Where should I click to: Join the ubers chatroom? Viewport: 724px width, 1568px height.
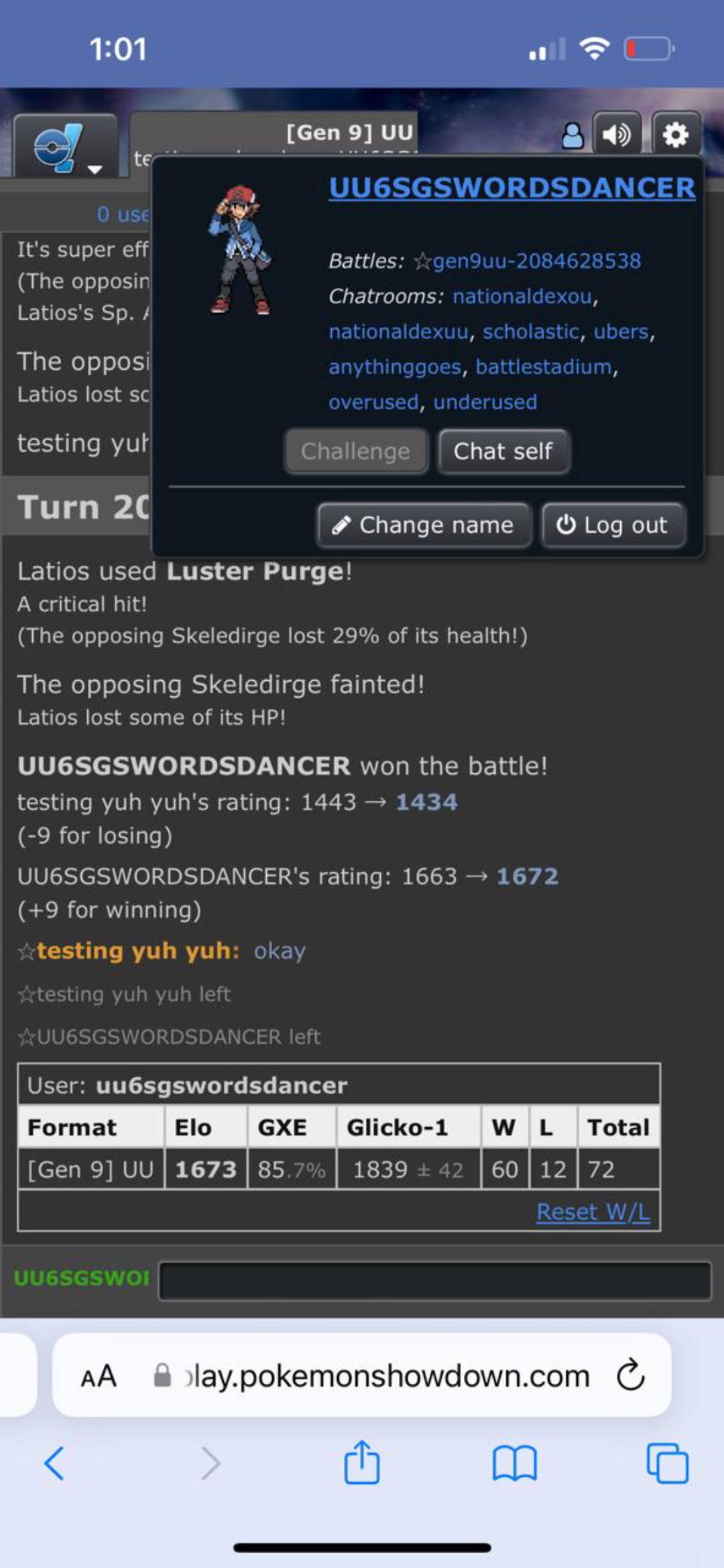(621, 332)
